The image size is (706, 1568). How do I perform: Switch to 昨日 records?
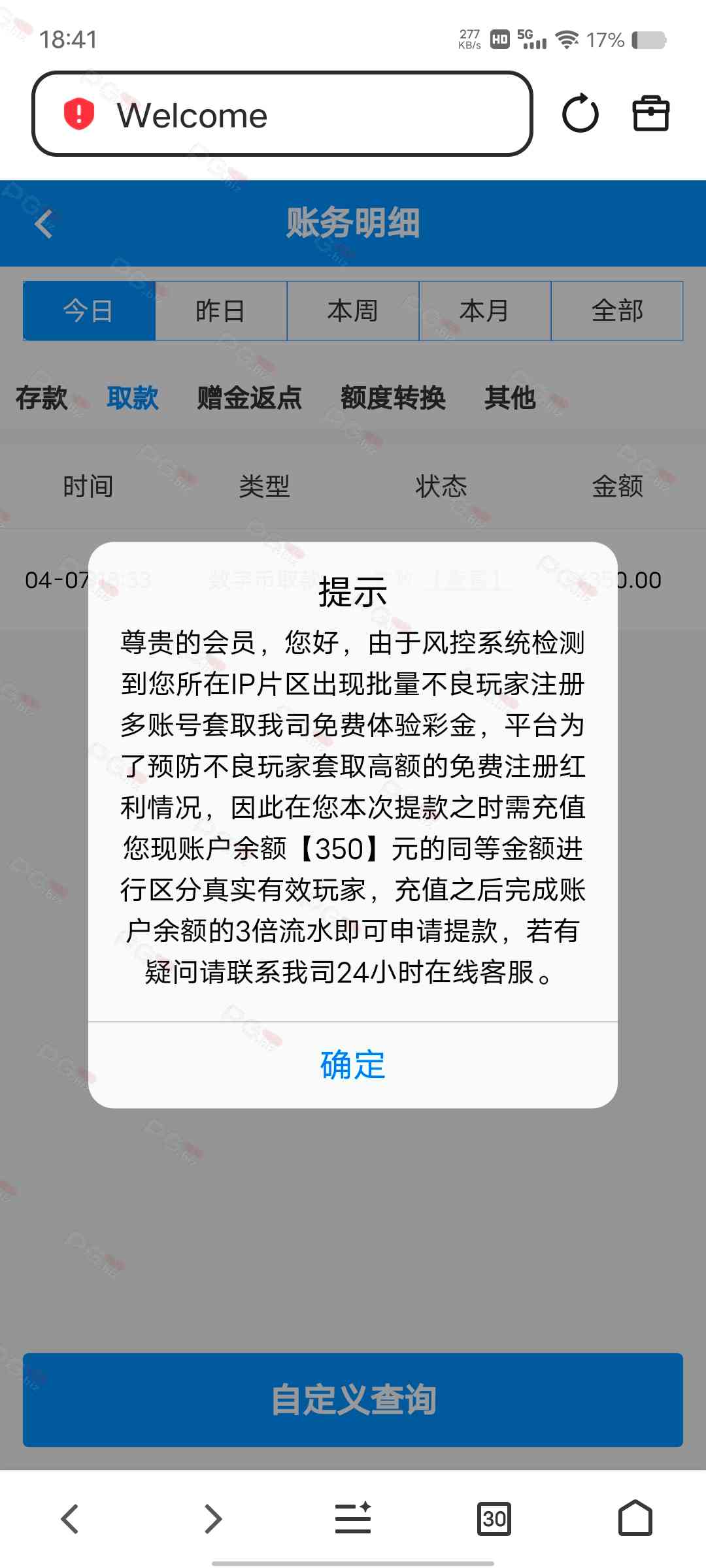point(221,311)
